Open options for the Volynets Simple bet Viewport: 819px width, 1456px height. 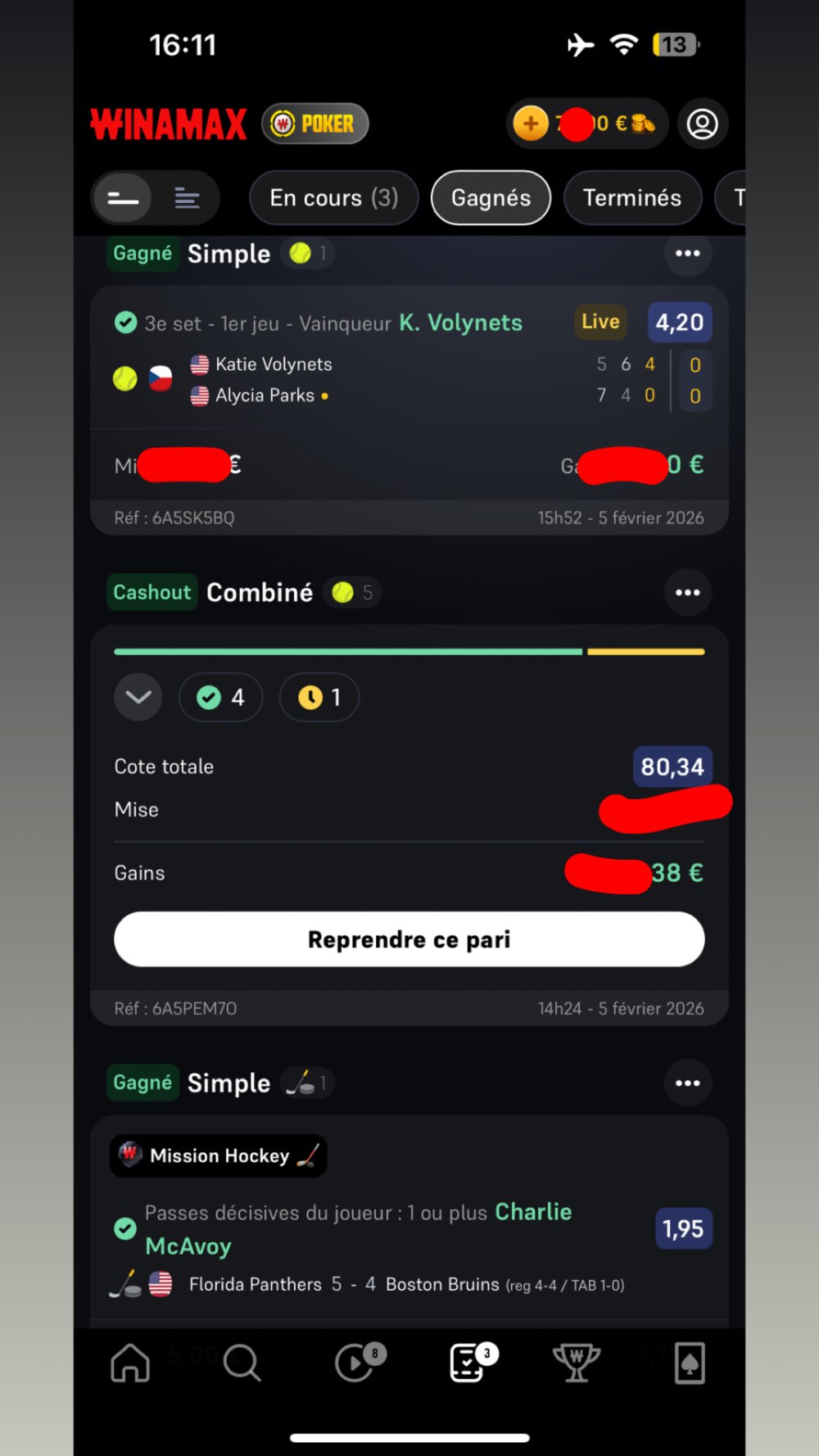[x=687, y=253]
